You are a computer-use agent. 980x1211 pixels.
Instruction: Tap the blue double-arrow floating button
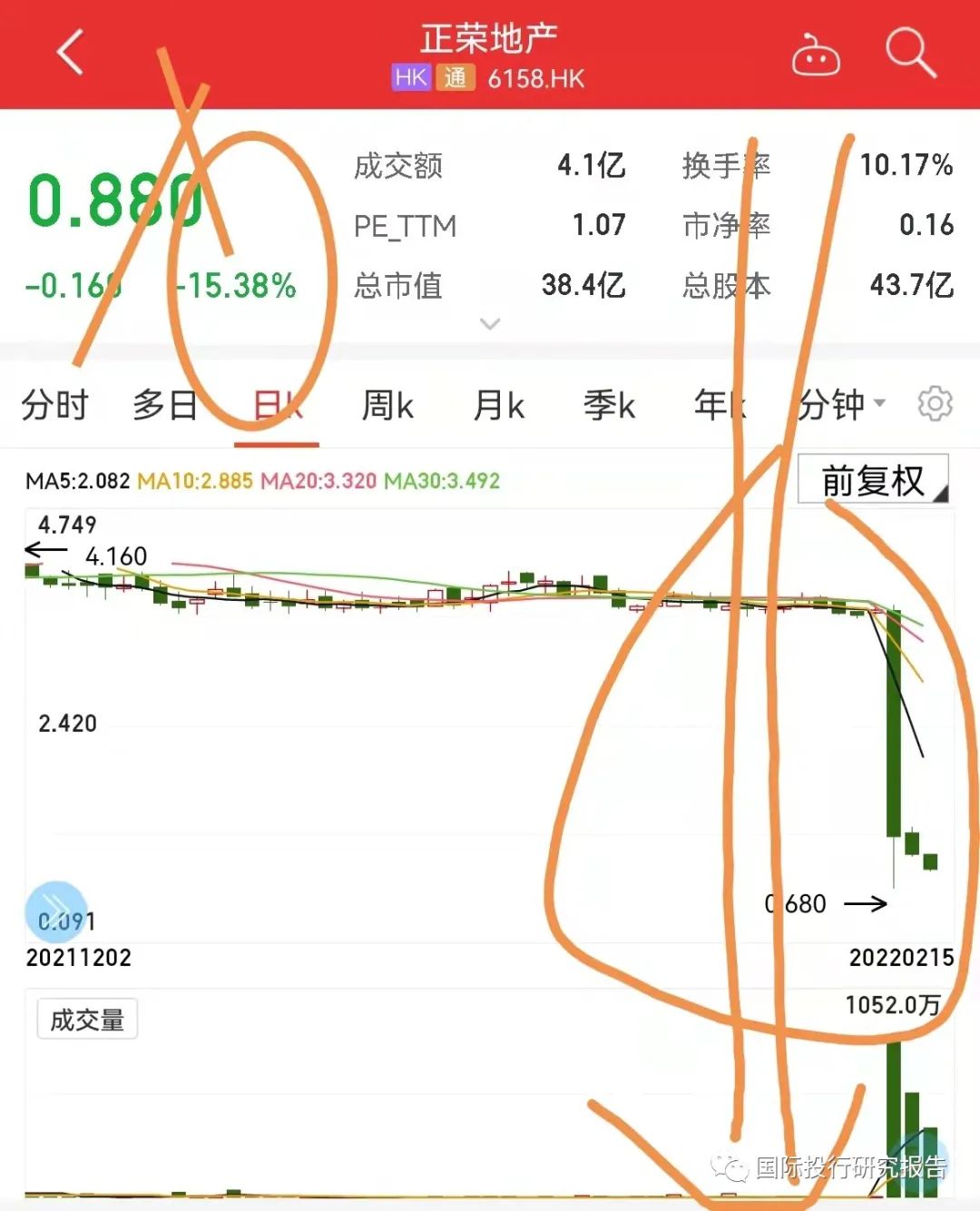(55, 911)
